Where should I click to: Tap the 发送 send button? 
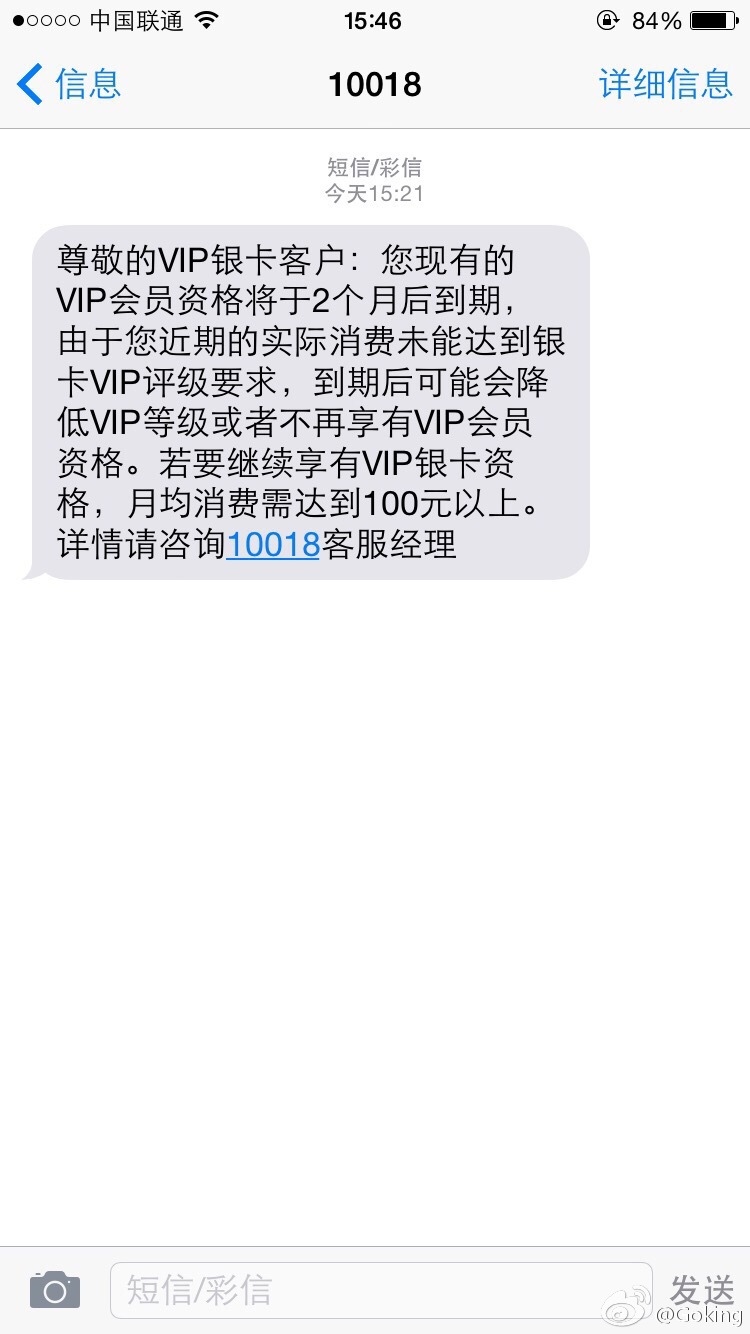pyautogui.click(x=702, y=1290)
